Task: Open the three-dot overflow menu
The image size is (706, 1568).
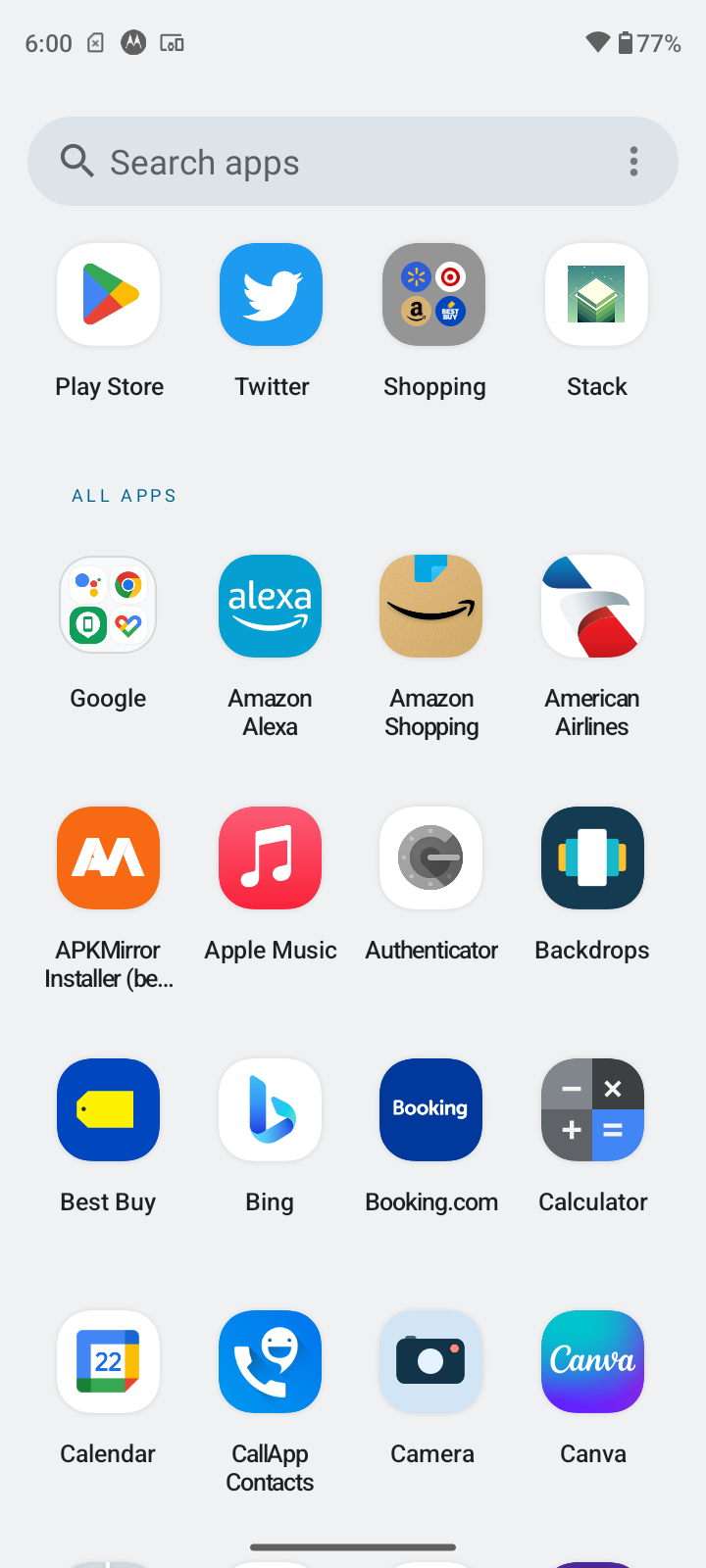Action: [x=633, y=161]
